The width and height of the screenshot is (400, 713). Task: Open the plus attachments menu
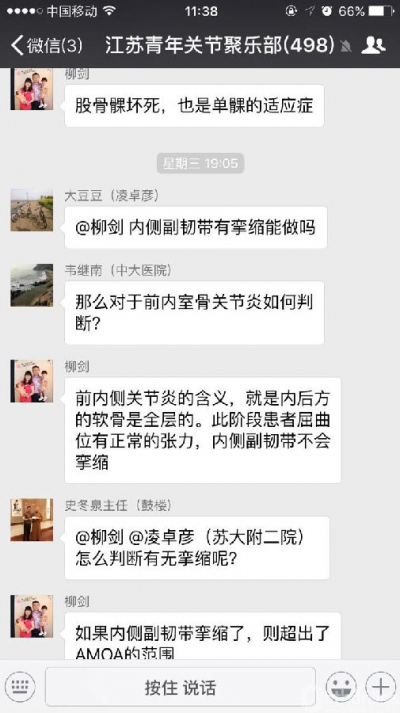tap(380, 687)
